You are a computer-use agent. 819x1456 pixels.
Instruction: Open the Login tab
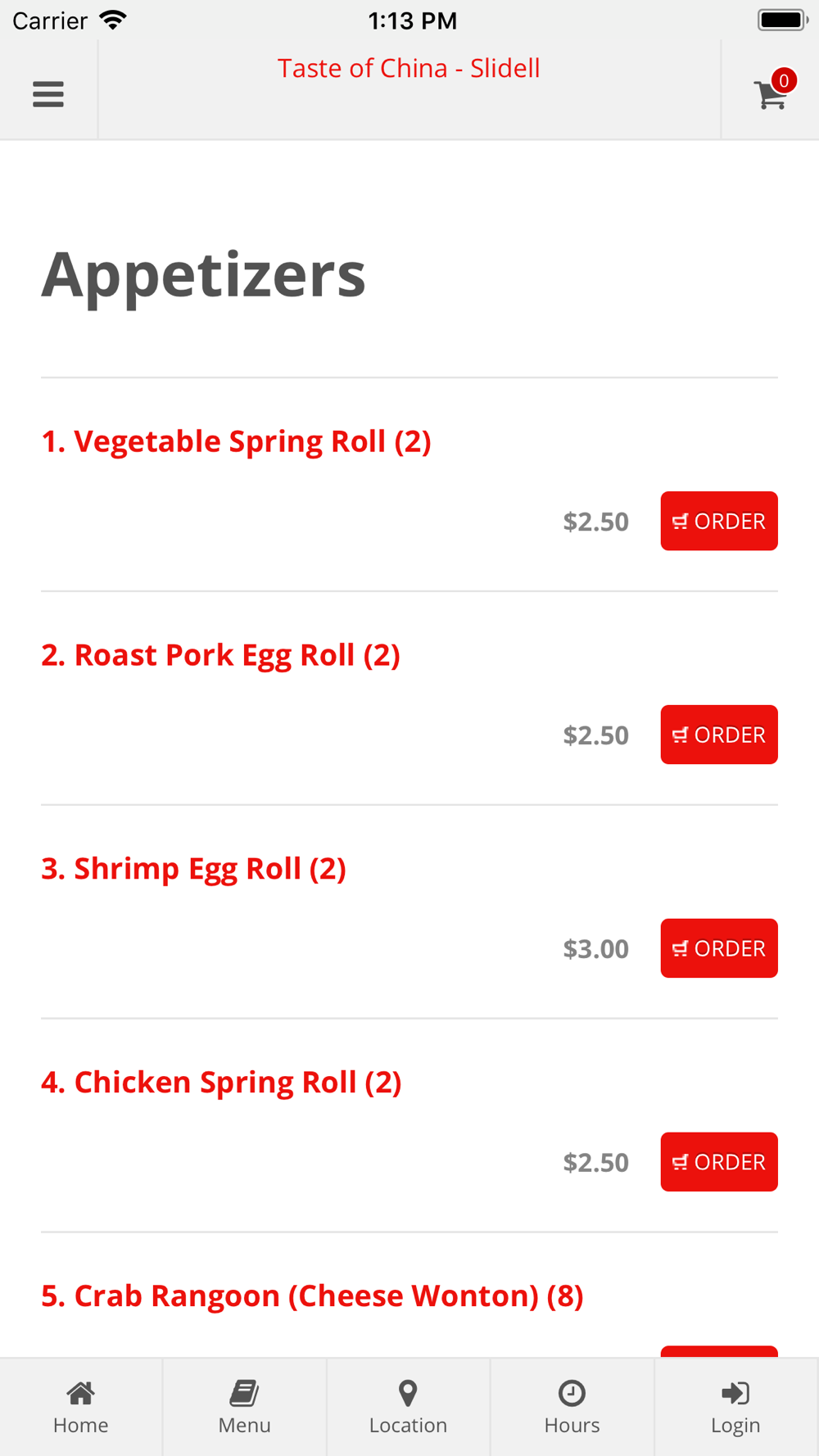pos(736,1407)
